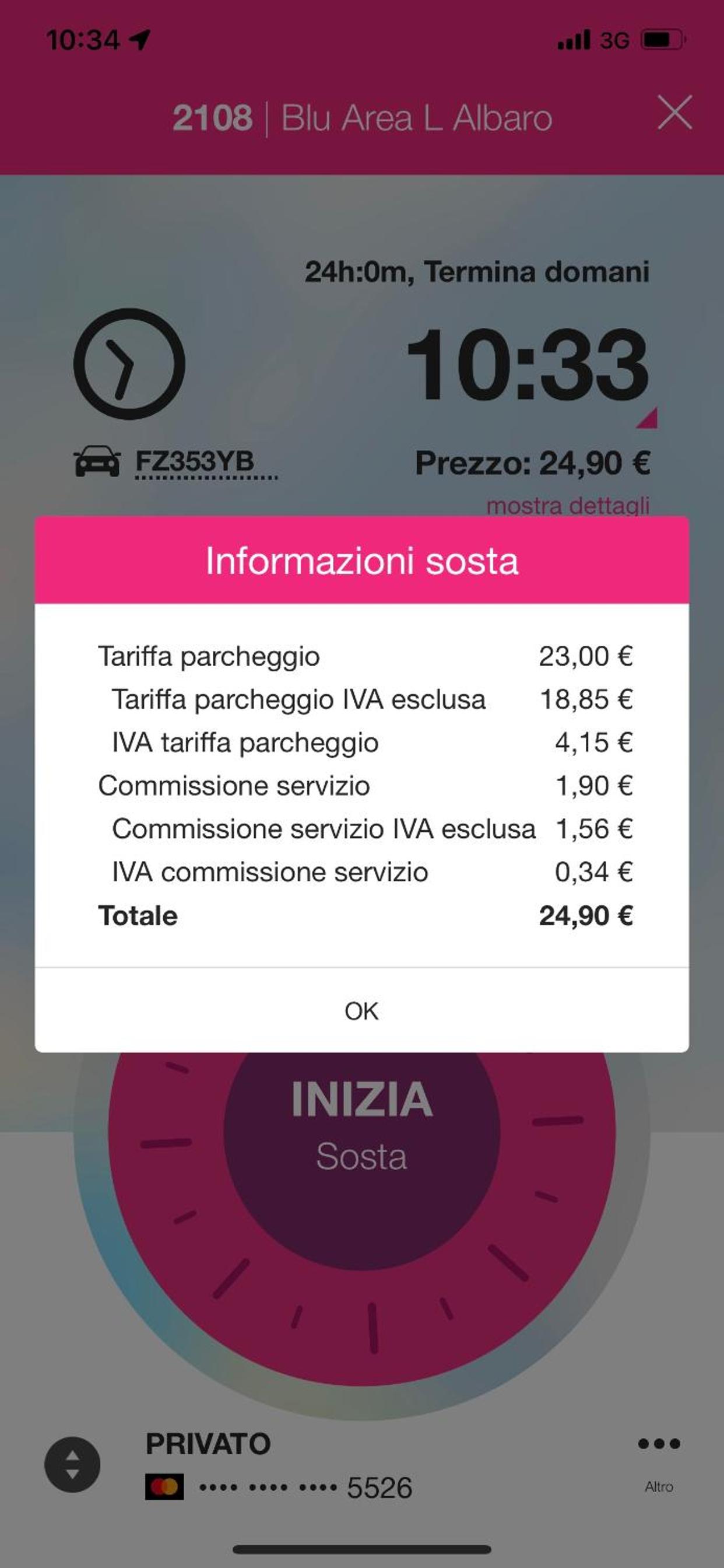724x1568 pixels.
Task: Change the vehicle plate FZ353YB
Action: (x=194, y=461)
